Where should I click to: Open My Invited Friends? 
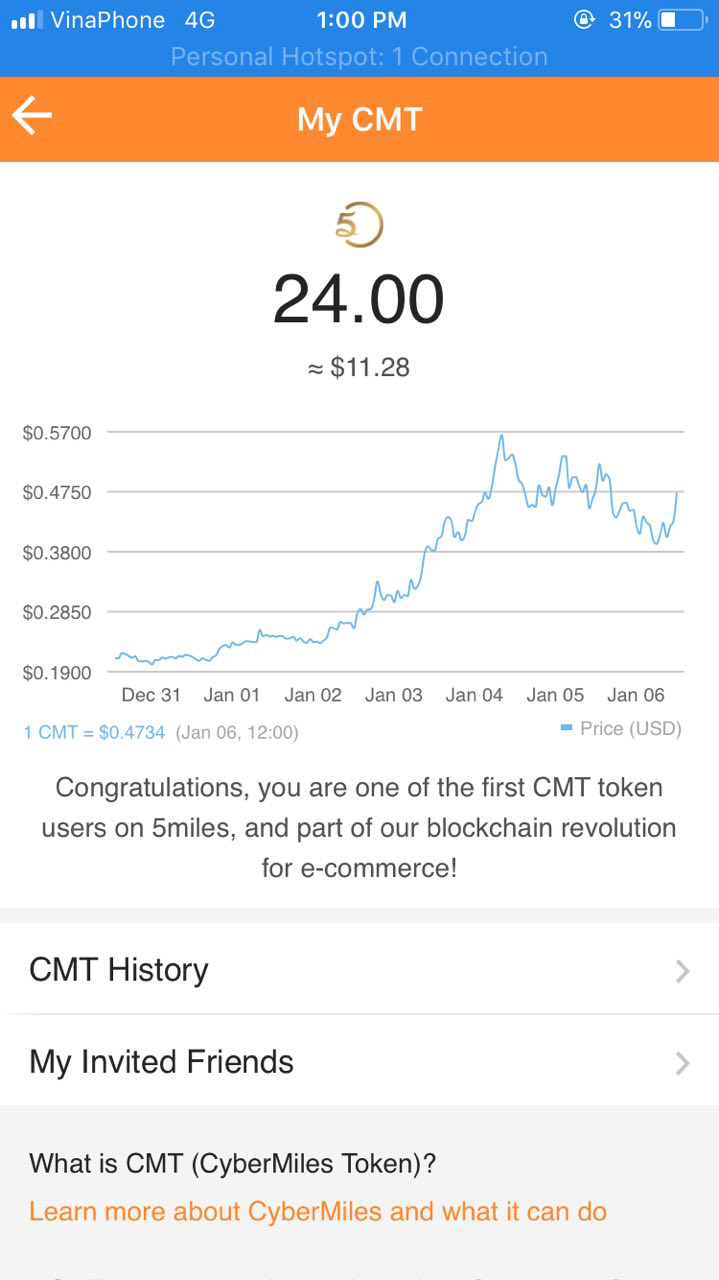point(359,1061)
